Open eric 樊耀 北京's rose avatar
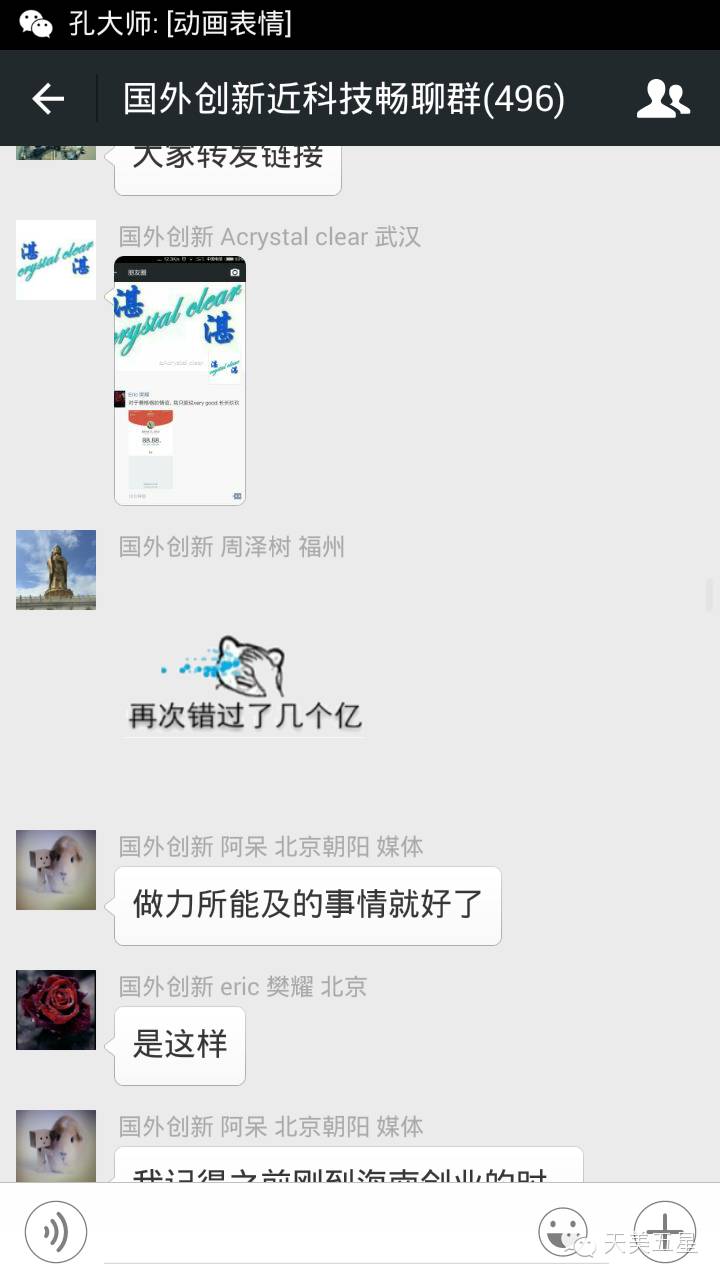 [56, 1010]
